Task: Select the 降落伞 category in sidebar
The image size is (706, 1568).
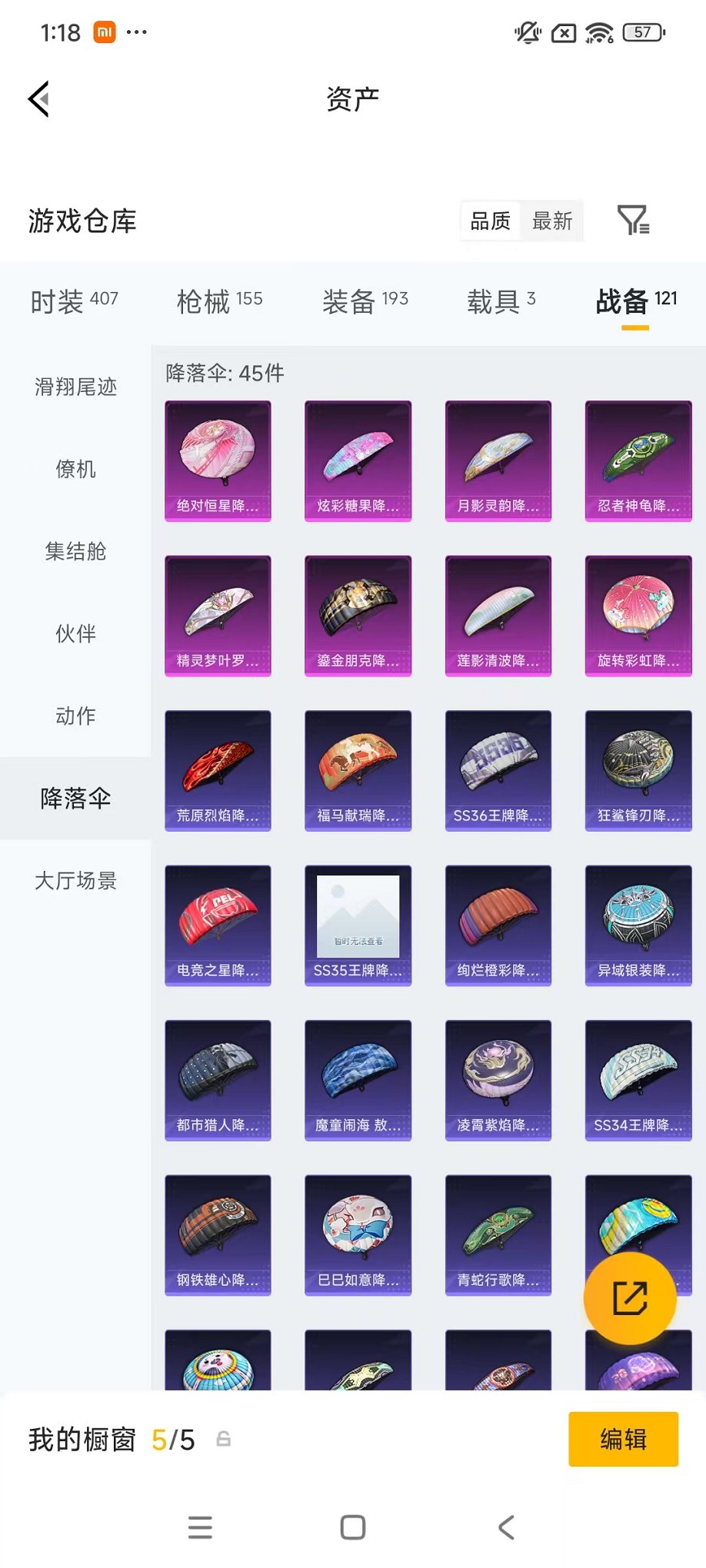Action: 75,799
